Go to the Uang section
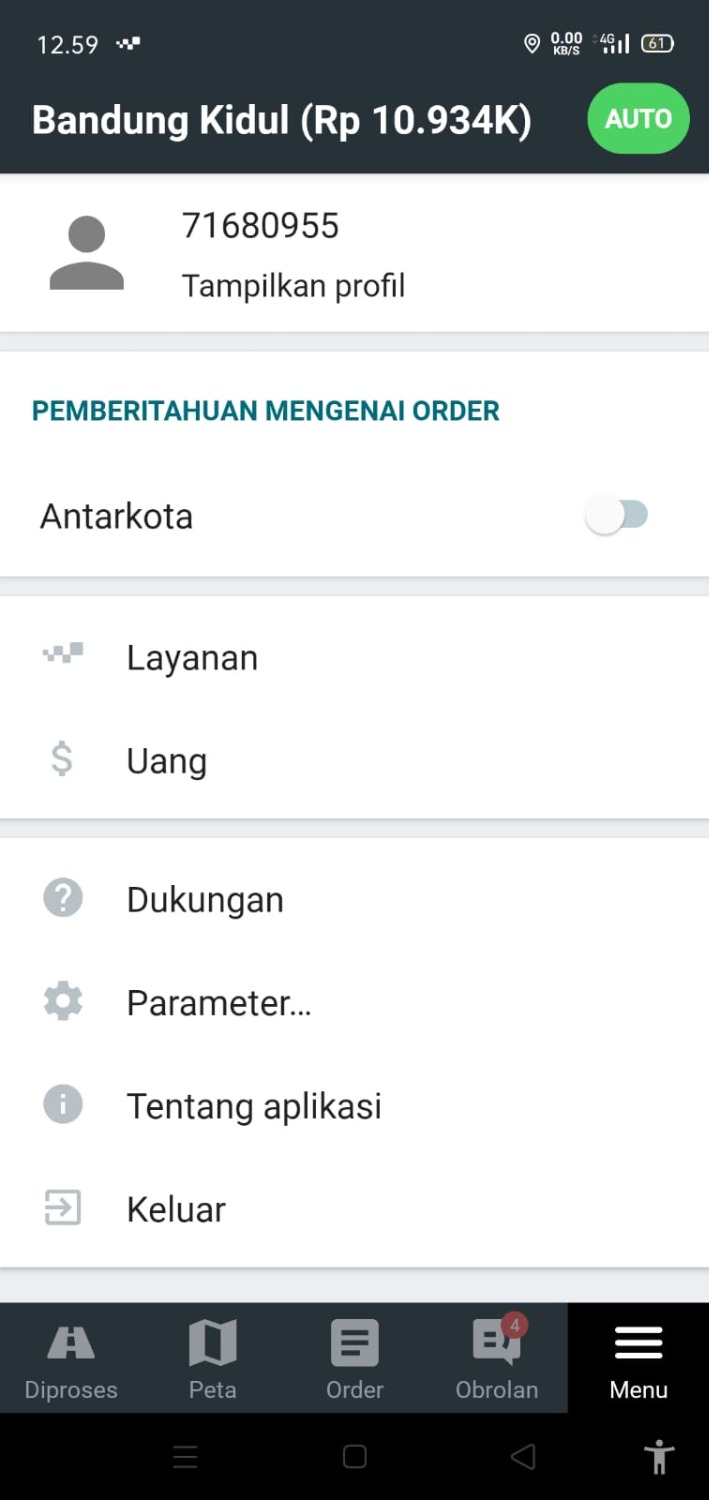 coord(166,761)
